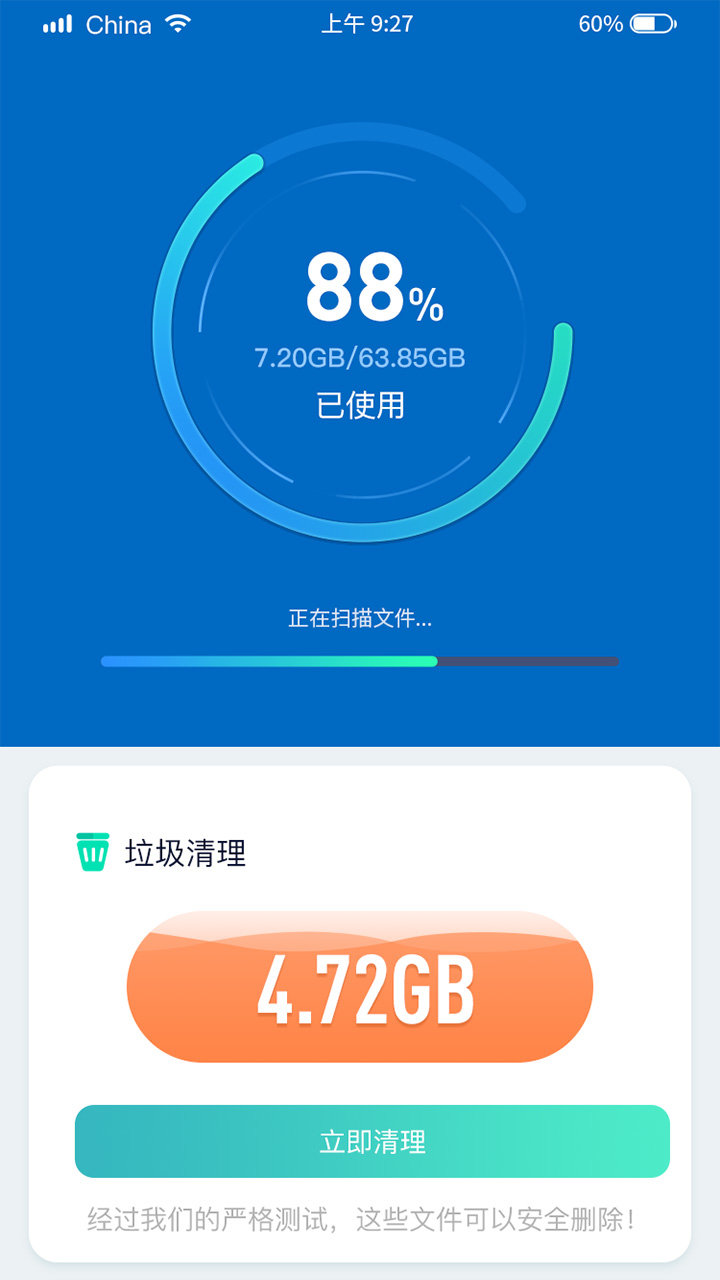The height and width of the screenshot is (1280, 720).
Task: Tap the green trash can icon
Action: click(92, 853)
